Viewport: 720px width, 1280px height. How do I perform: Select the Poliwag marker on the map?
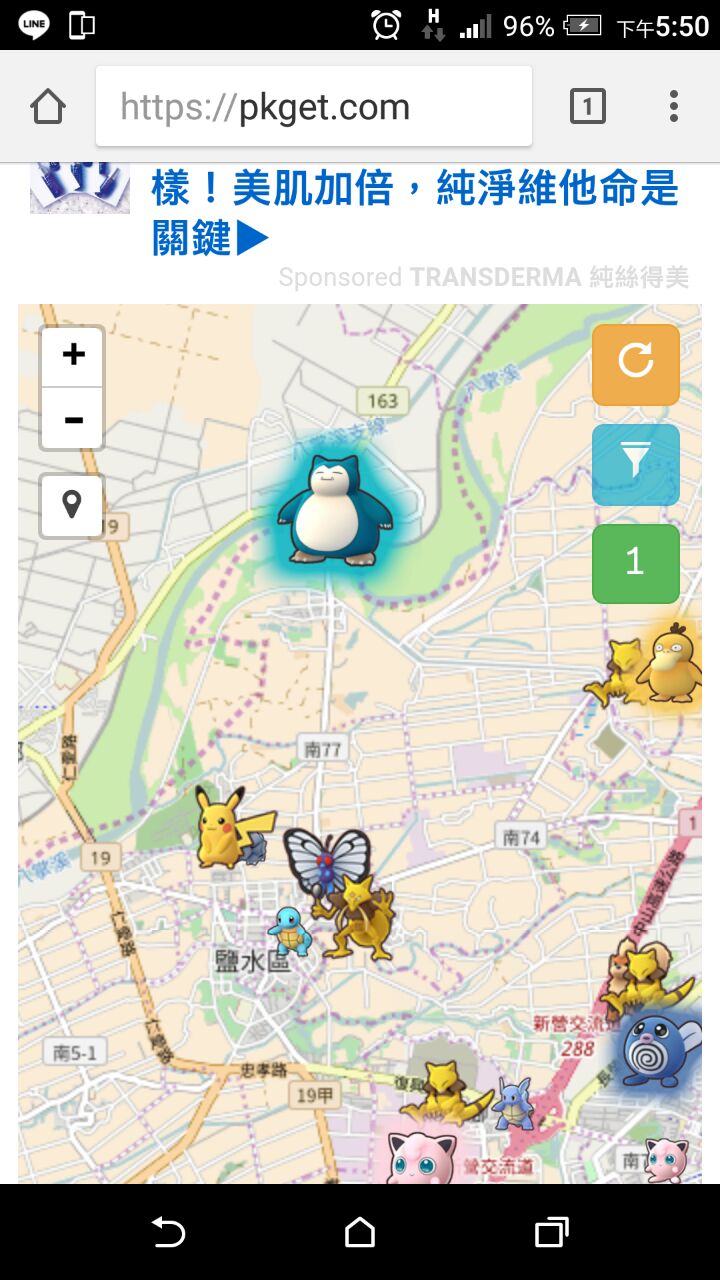click(658, 1049)
